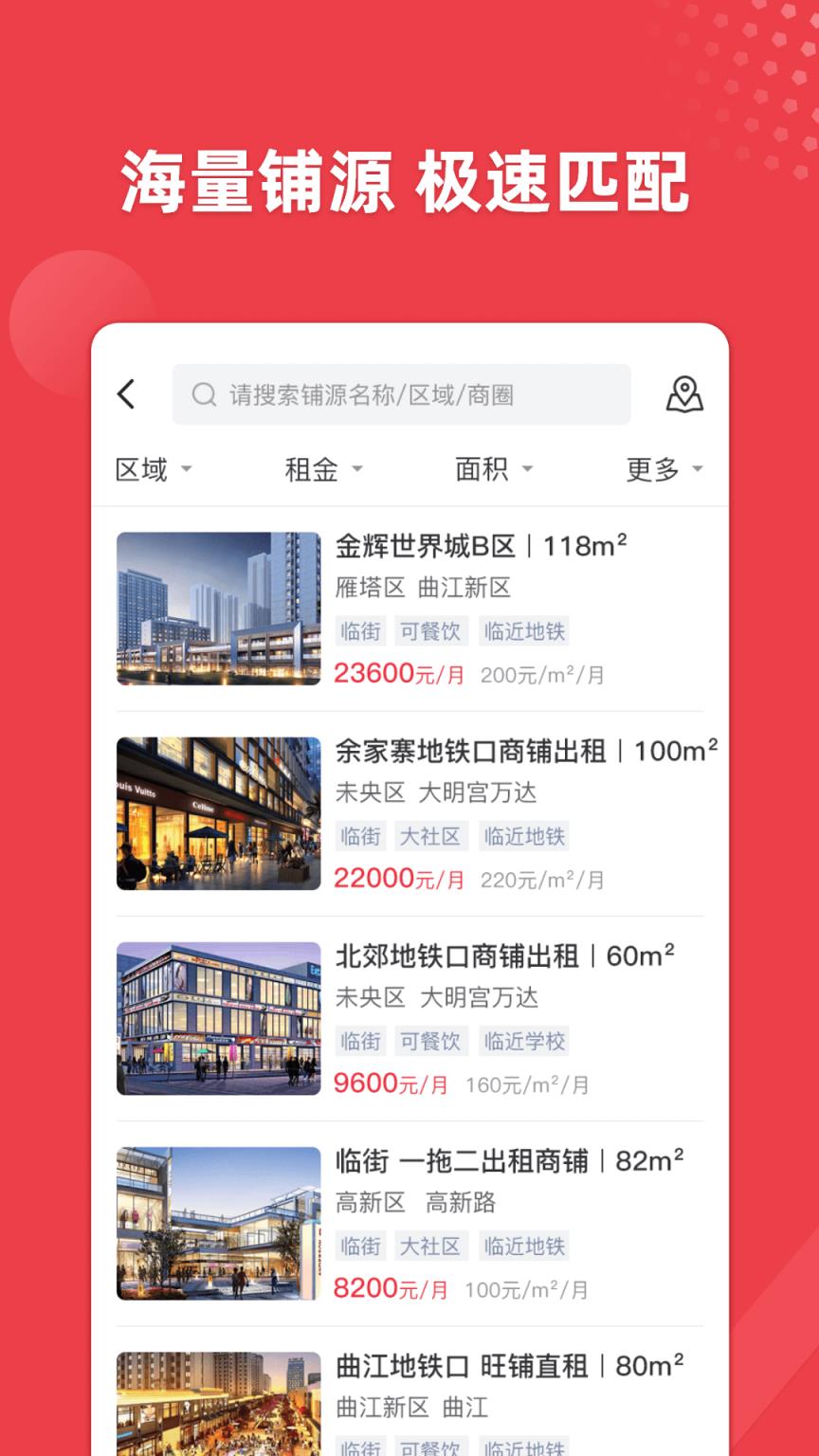Viewport: 819px width, 1456px height.
Task: Tap the 金辉世界城B区 listing thumbnail
Action: pyautogui.click(x=219, y=609)
